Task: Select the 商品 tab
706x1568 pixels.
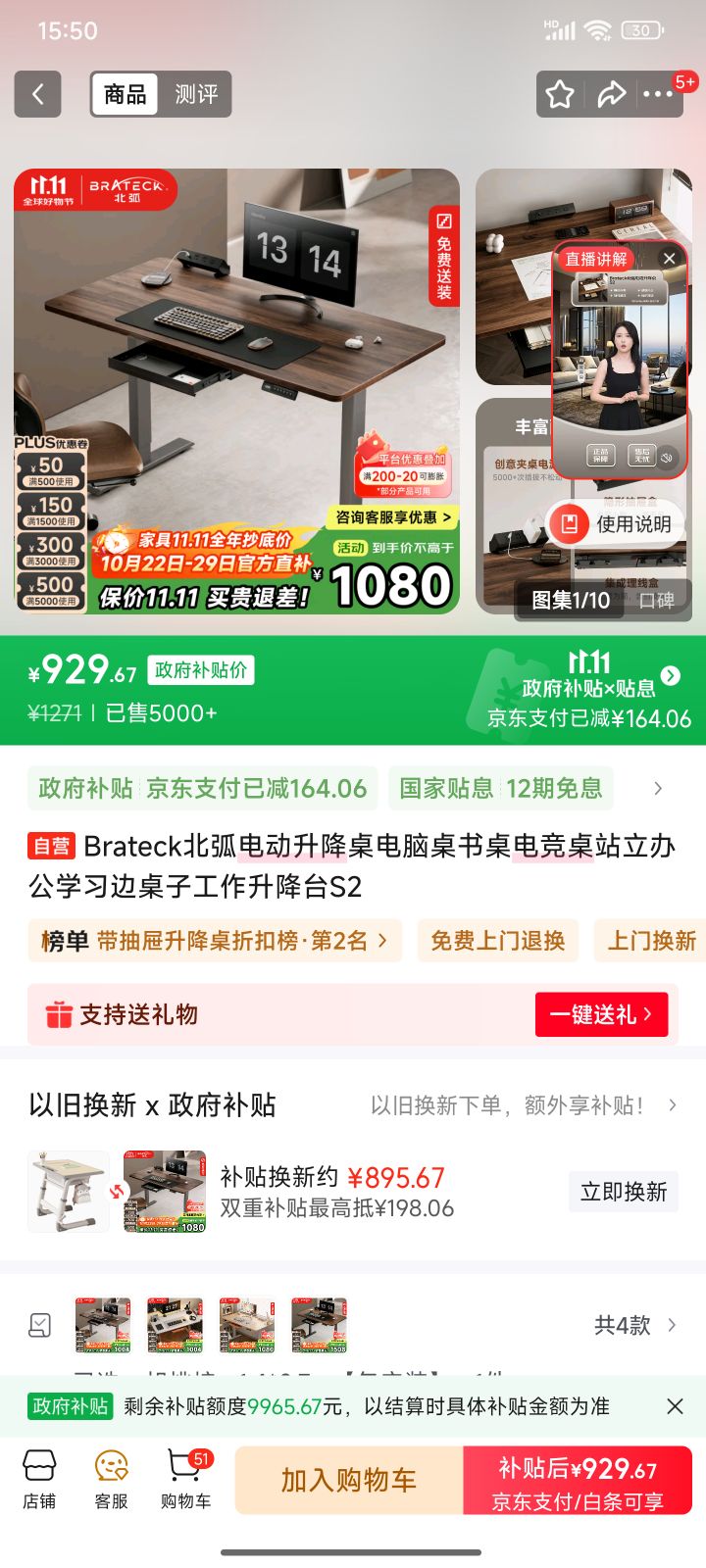Action: (x=124, y=94)
